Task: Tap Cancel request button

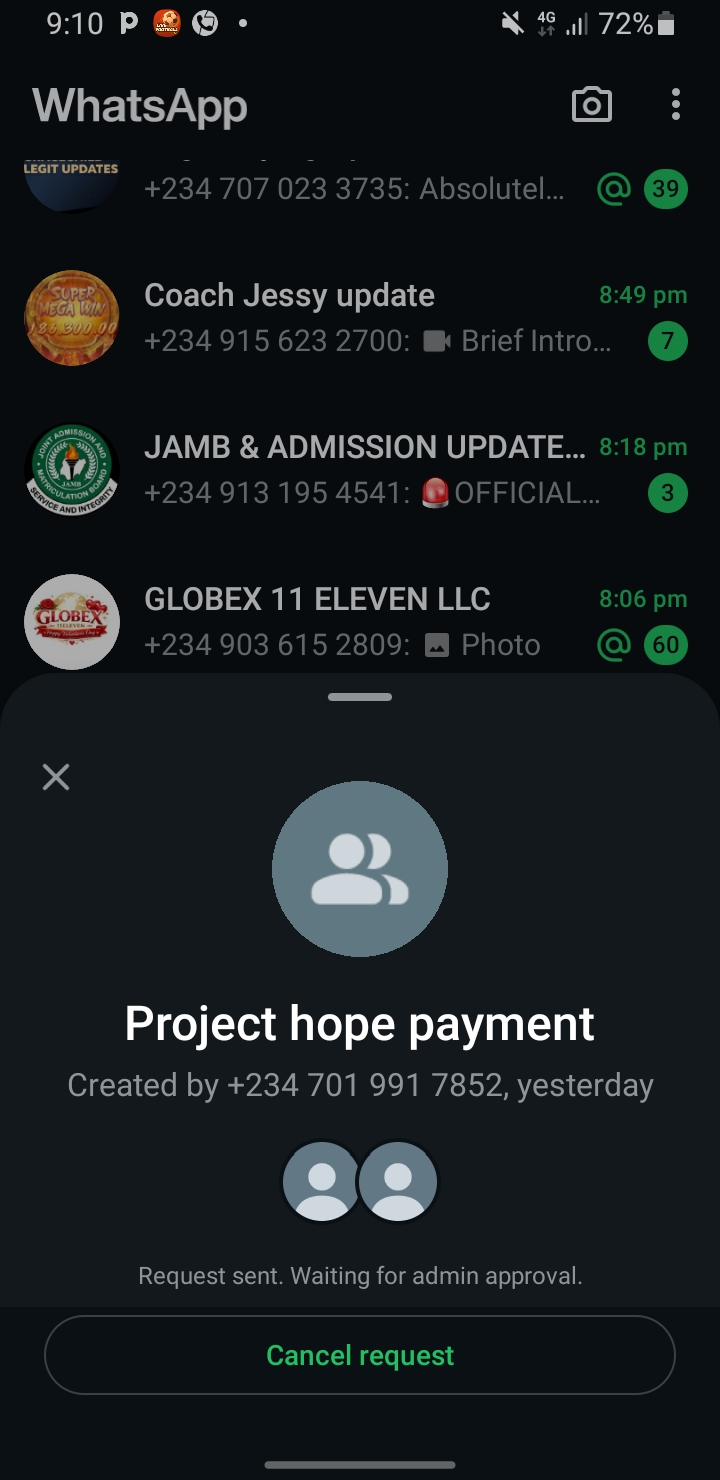Action: [360, 1355]
